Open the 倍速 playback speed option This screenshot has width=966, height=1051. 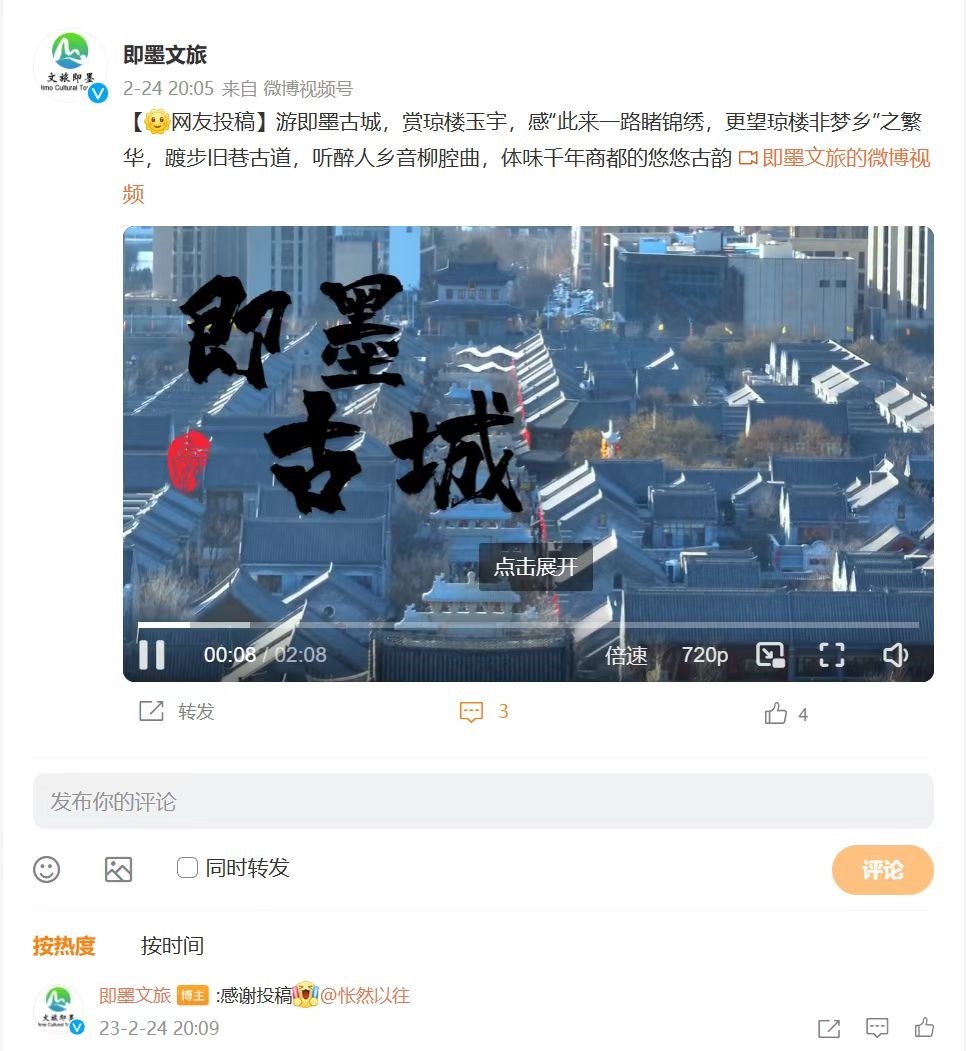tap(627, 655)
